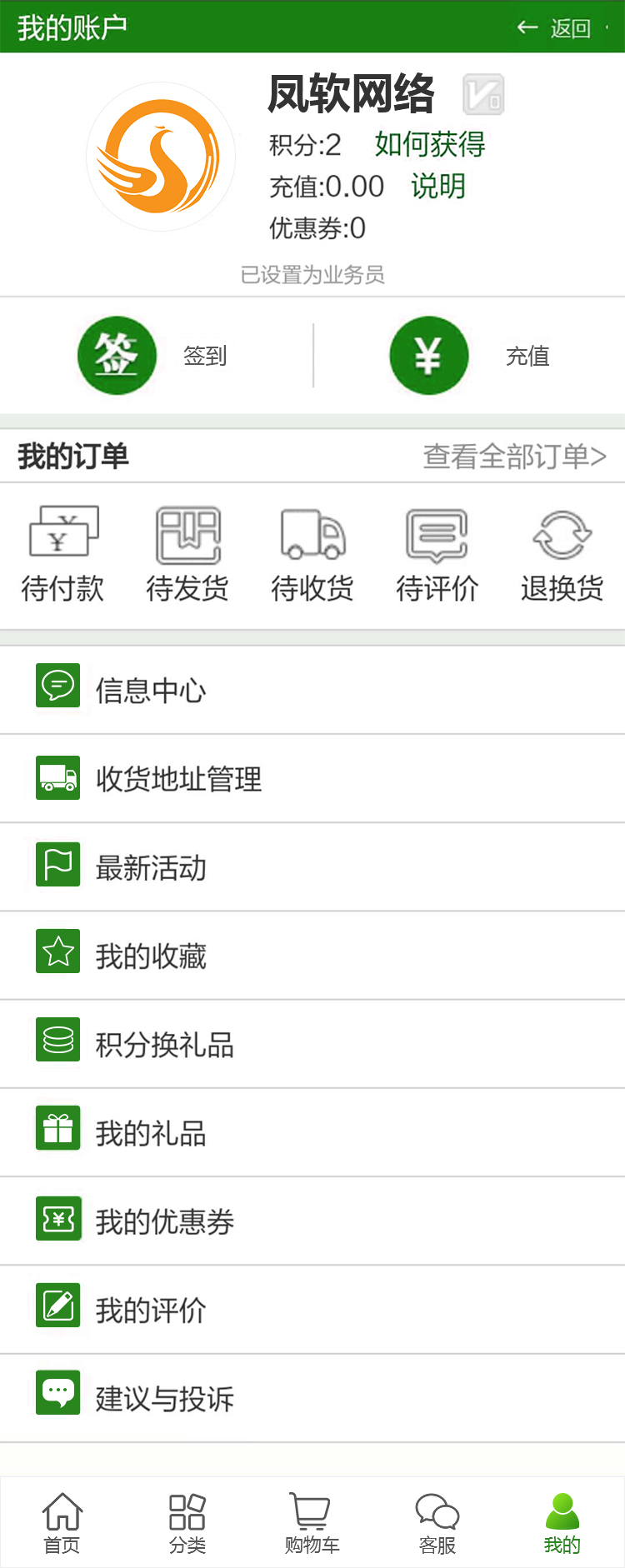This screenshot has width=625, height=1568.
Task: Open the 如何获得 points link
Action: 429,145
